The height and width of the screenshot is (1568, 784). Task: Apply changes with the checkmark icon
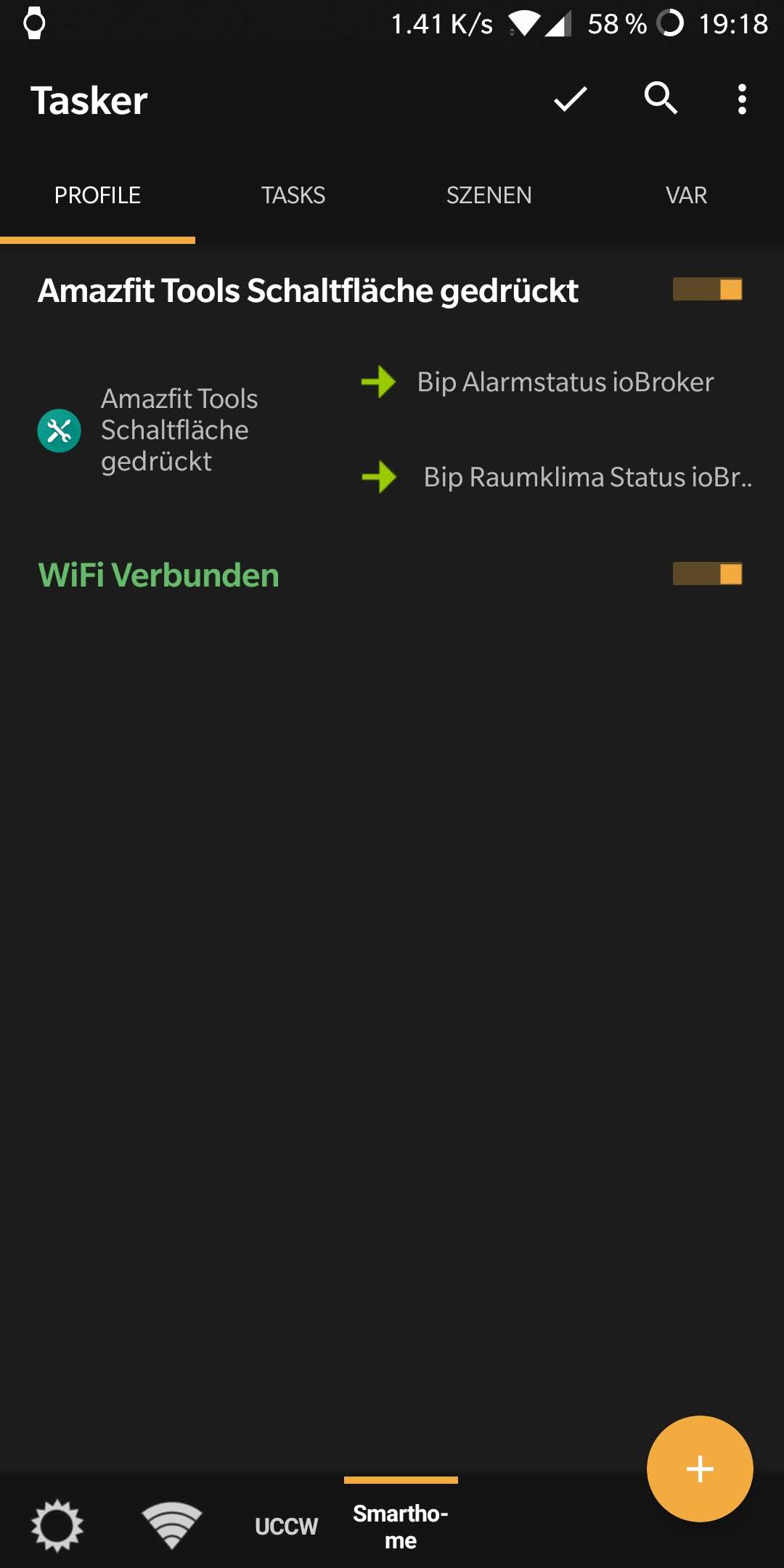point(570,99)
